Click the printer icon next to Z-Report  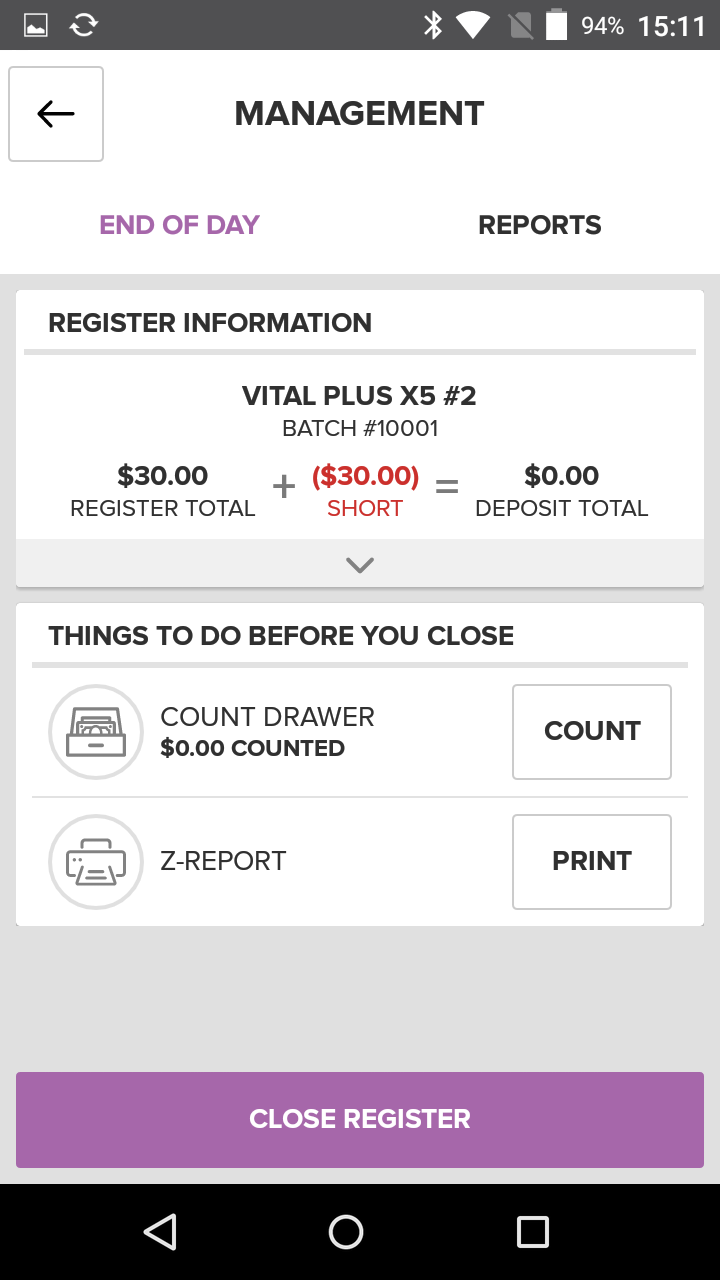click(x=96, y=861)
